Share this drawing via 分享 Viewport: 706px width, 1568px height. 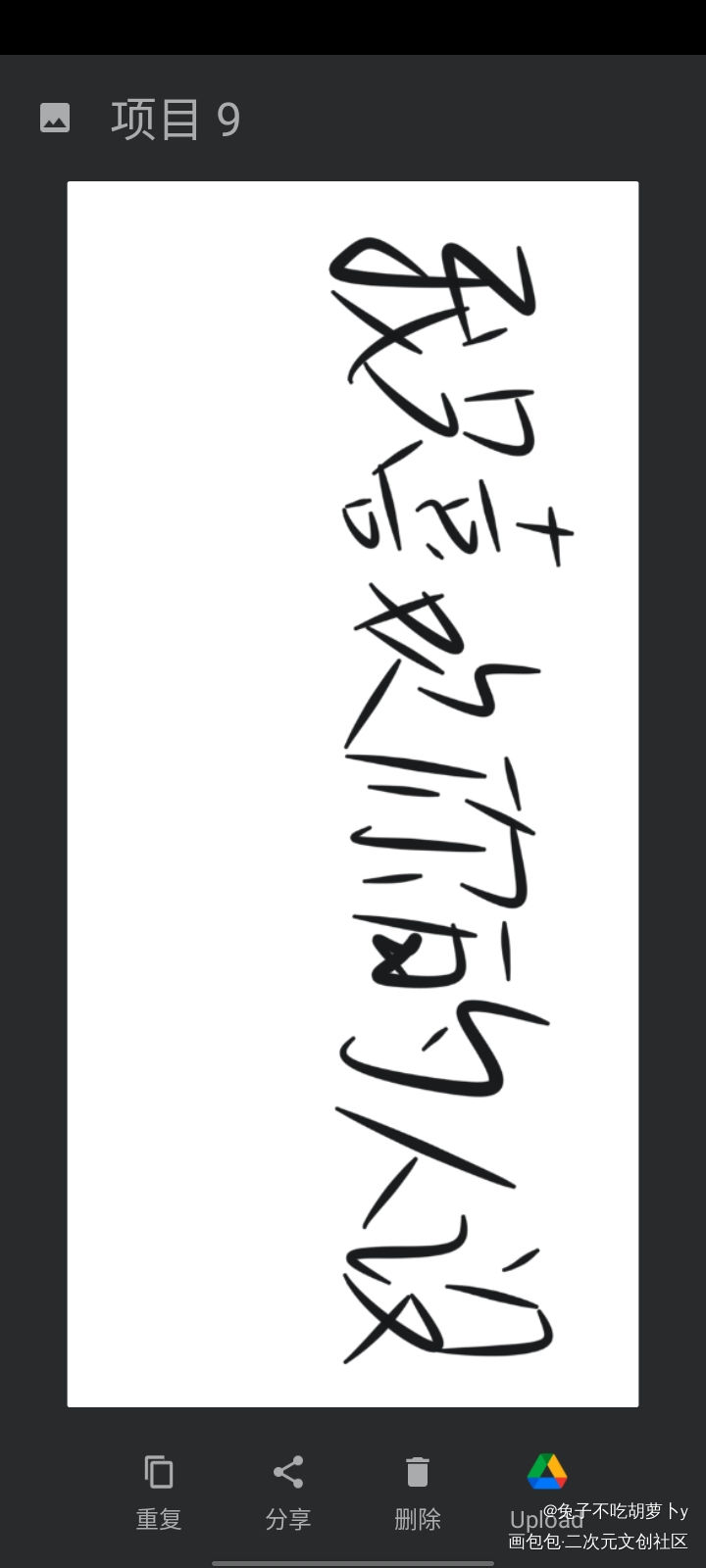pyautogui.click(x=288, y=1490)
